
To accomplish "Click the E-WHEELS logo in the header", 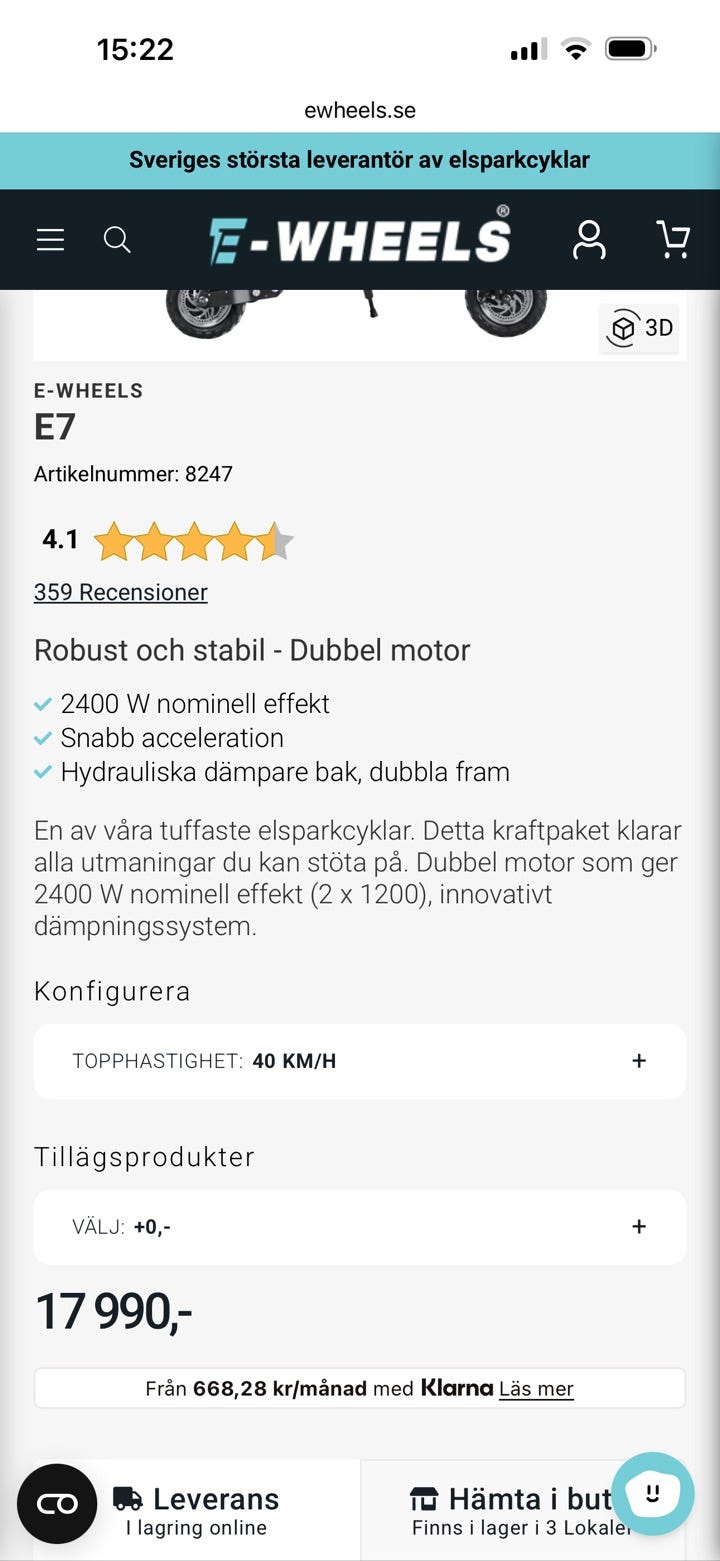I will [x=360, y=239].
